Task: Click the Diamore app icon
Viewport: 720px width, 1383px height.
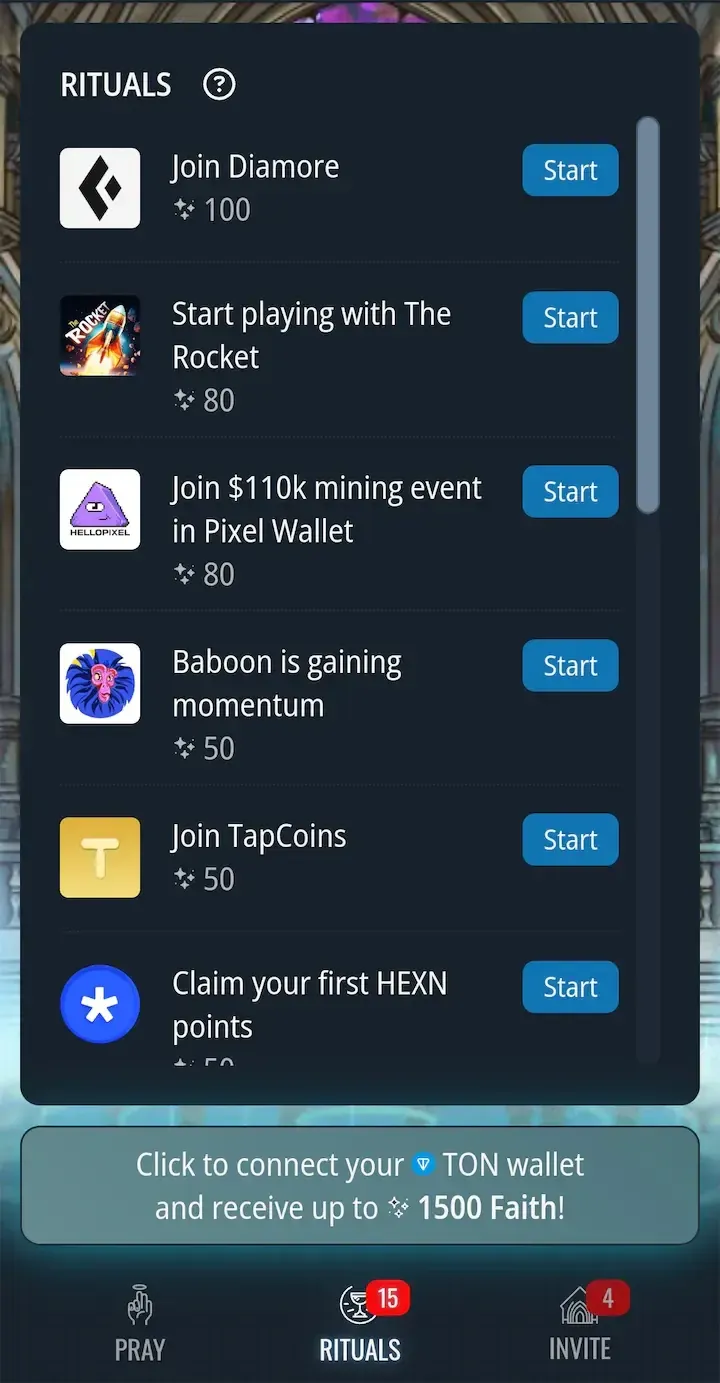Action: 100,188
